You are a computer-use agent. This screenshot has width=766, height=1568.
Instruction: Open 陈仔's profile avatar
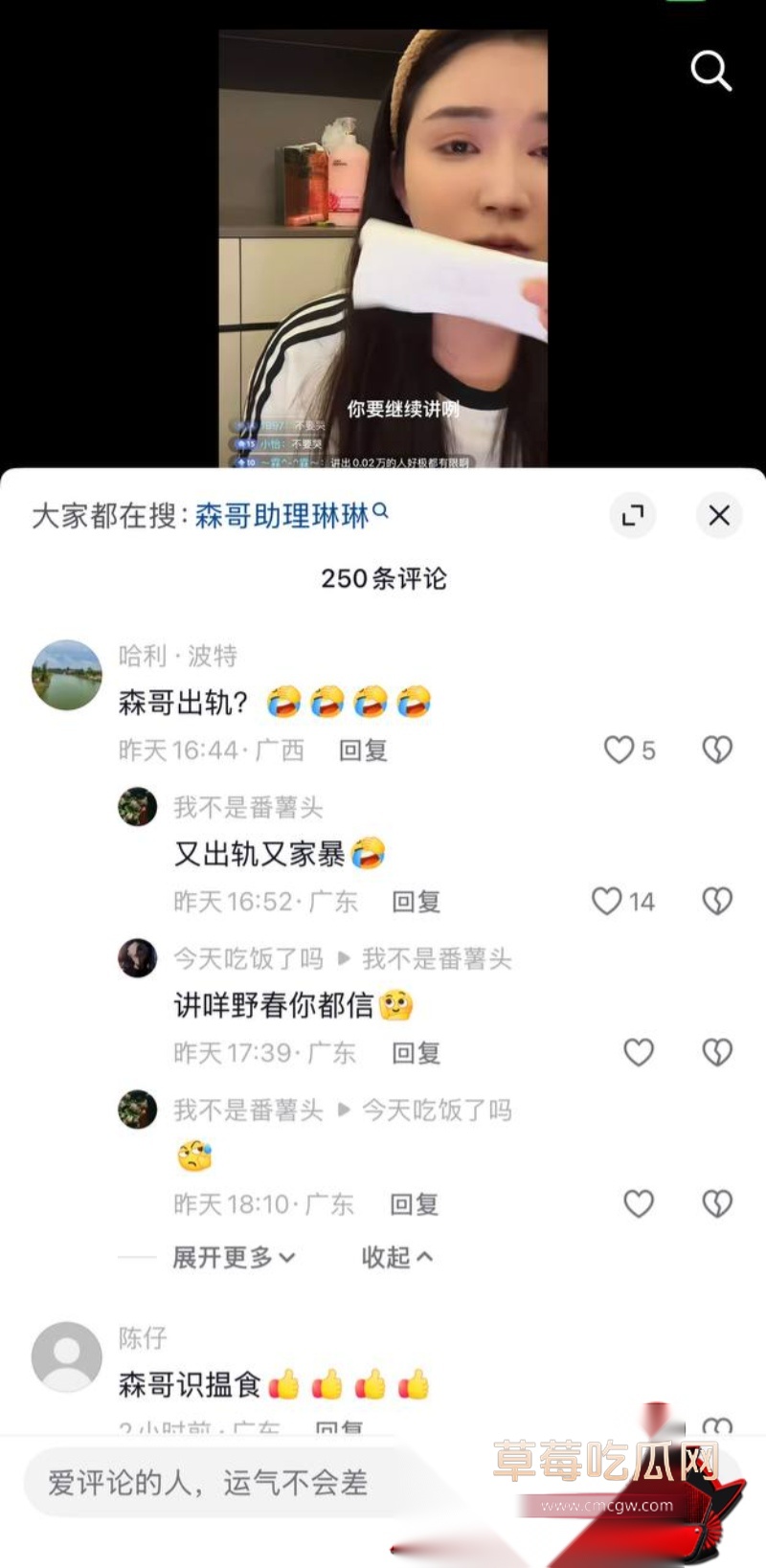click(67, 1356)
